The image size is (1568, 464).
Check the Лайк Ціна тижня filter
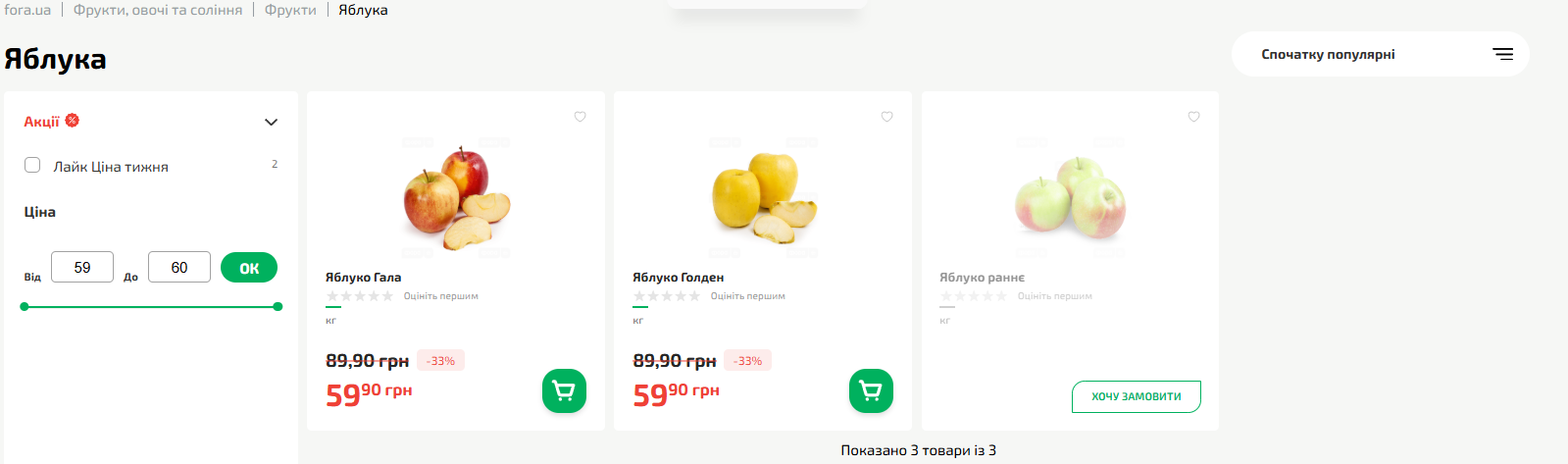tap(32, 165)
